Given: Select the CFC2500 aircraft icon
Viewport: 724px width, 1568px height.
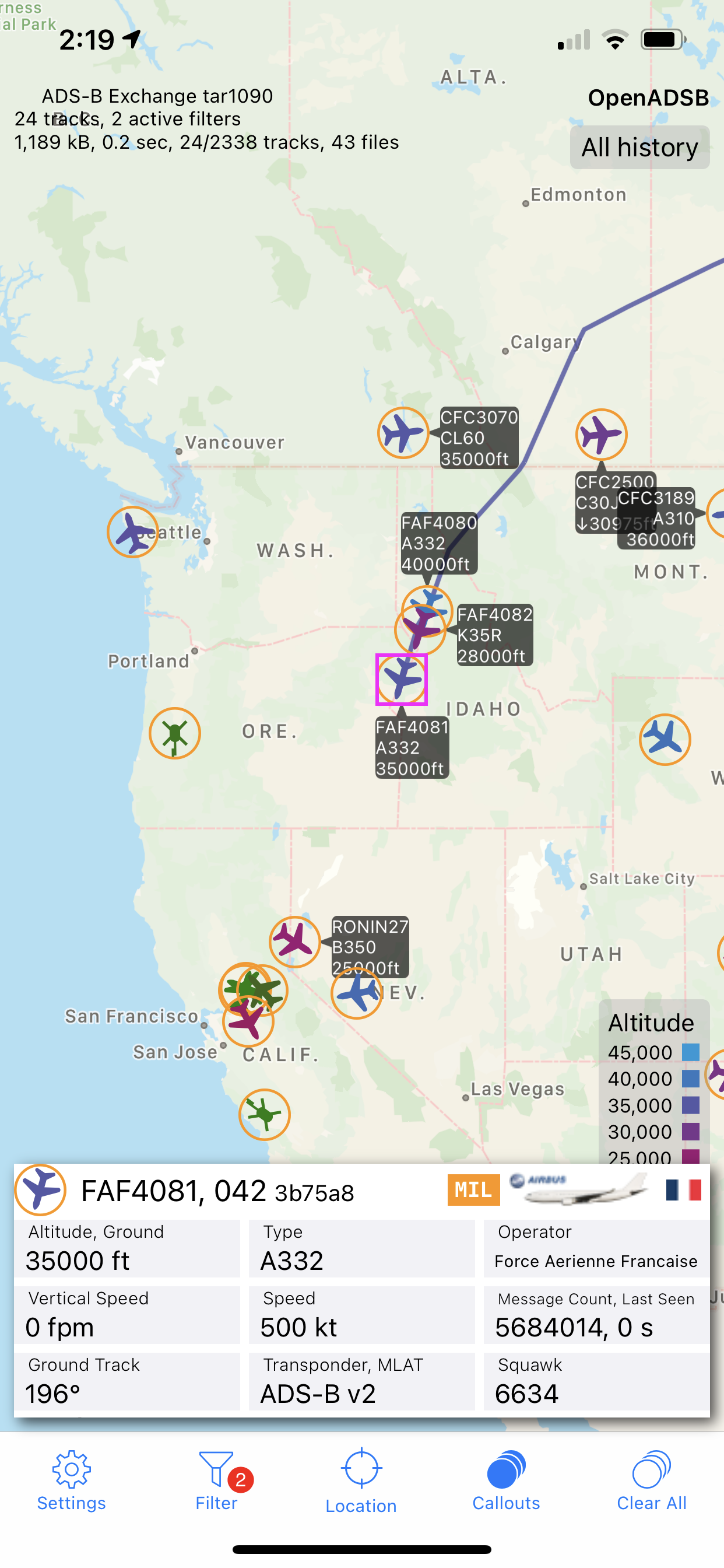Looking at the screenshot, I should coord(601,434).
